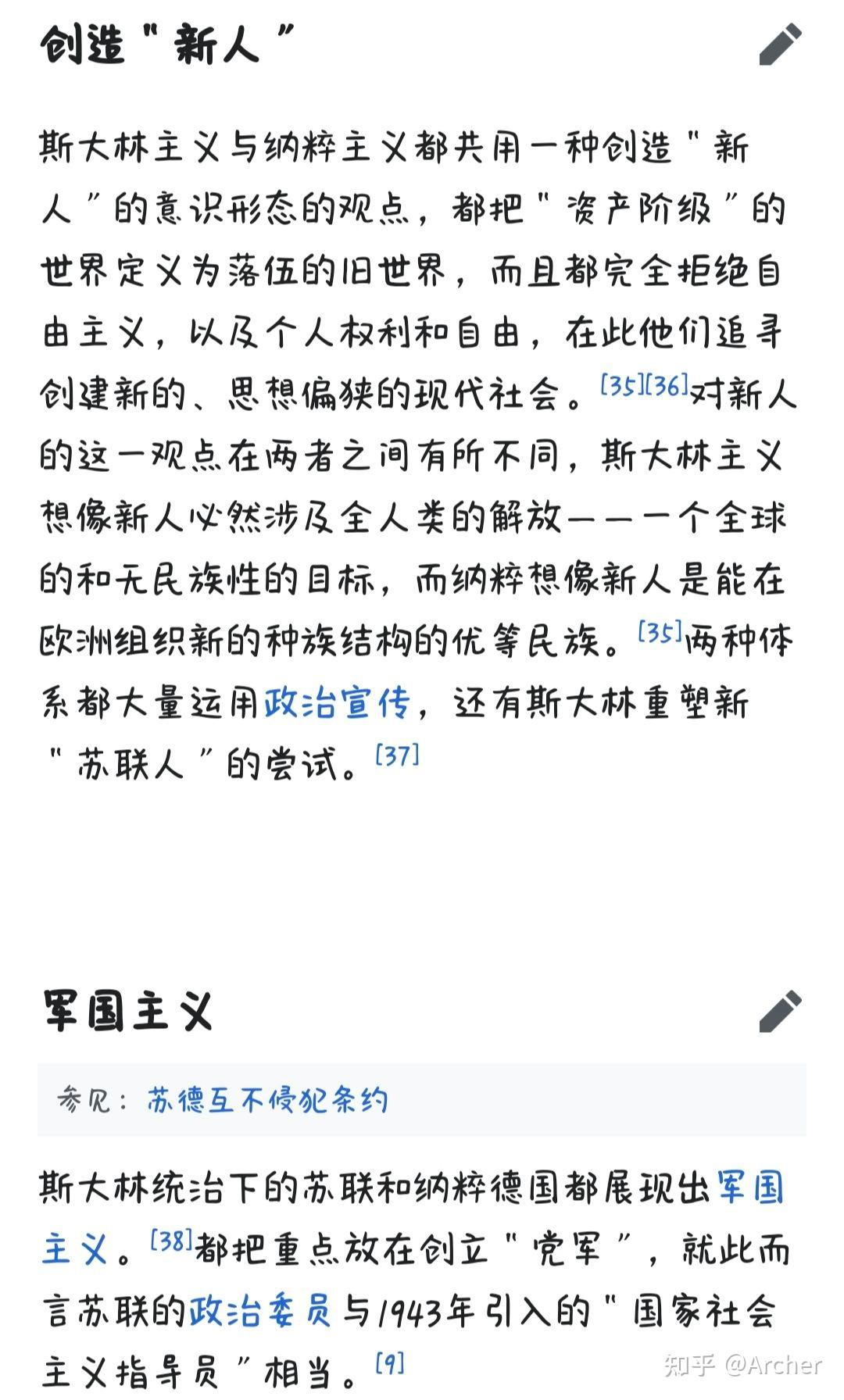This screenshot has height=1400, width=844.
Task: Open the 苏德互不侵犯条约 link
Action: tap(267, 1100)
